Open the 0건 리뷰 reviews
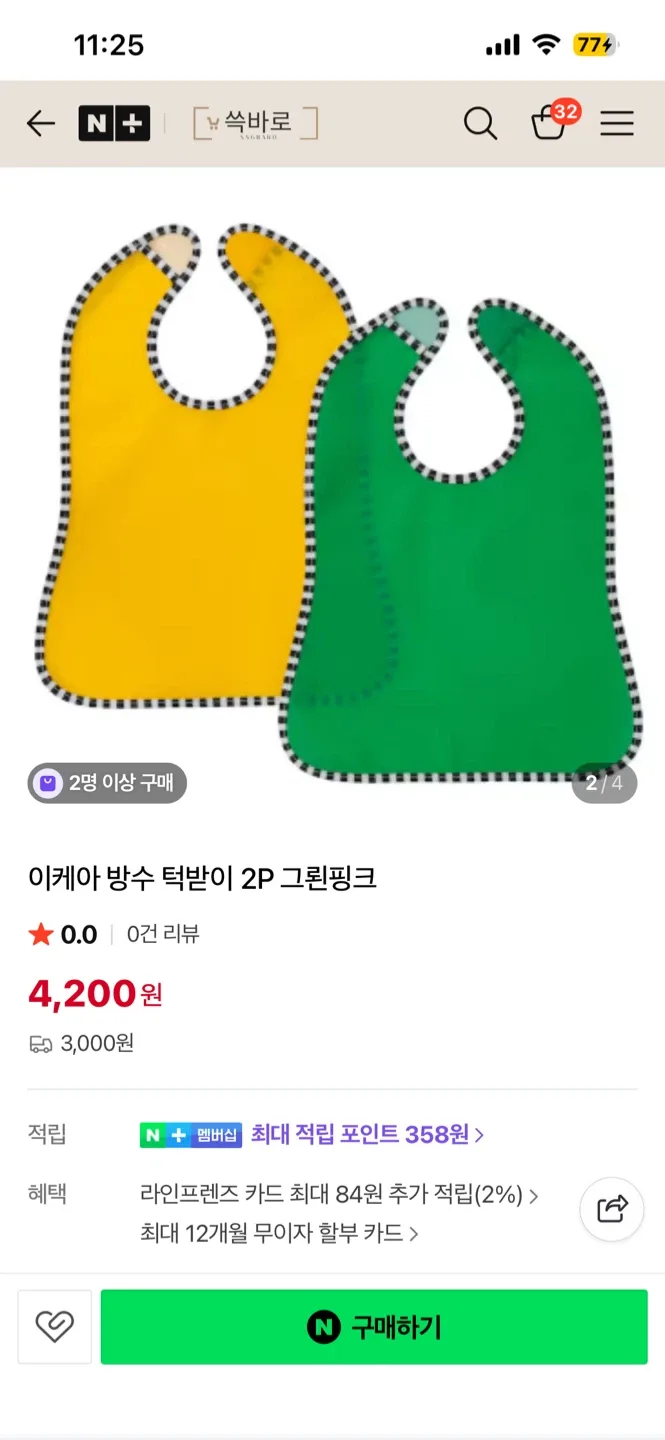 [x=163, y=934]
